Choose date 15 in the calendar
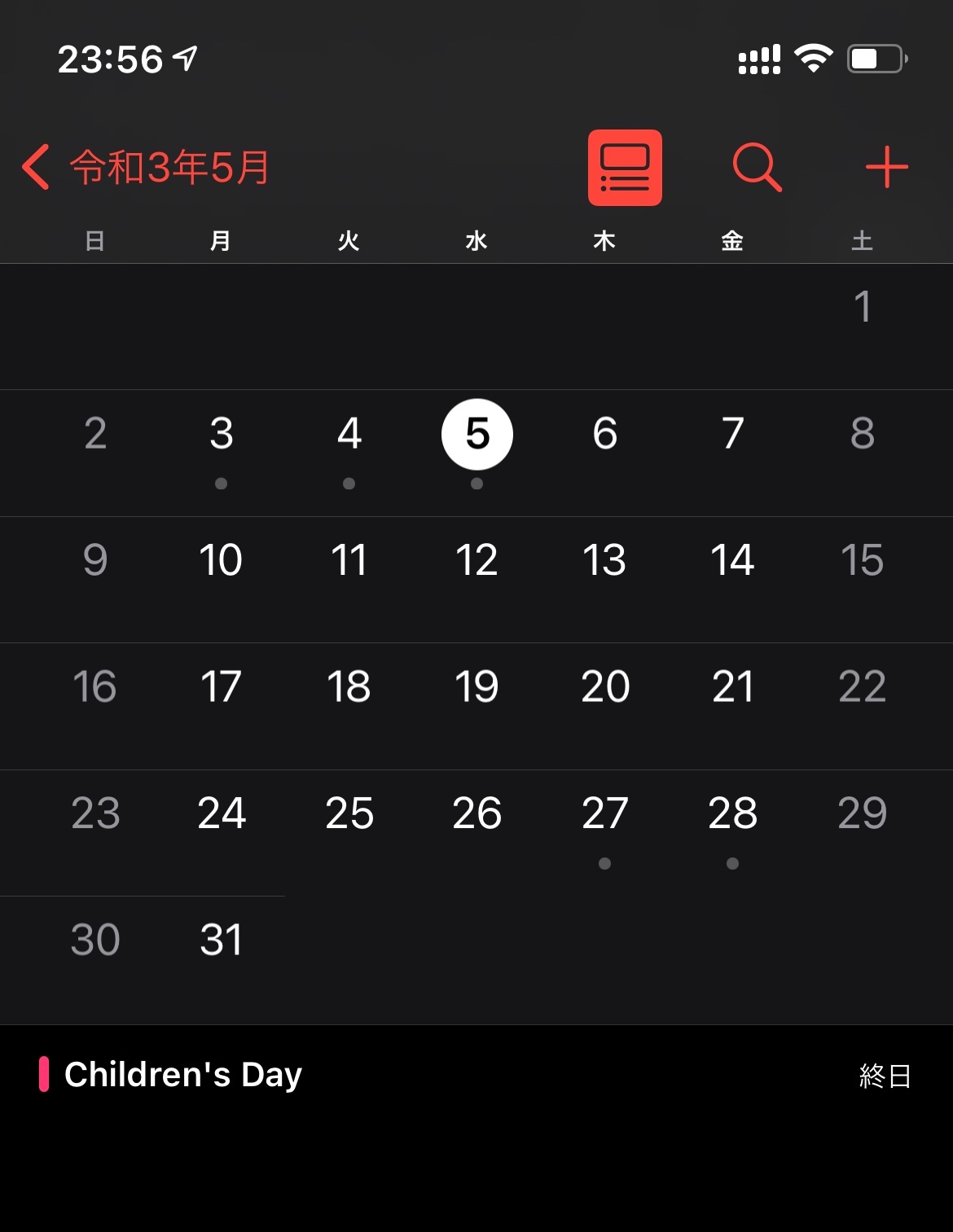 [x=862, y=560]
